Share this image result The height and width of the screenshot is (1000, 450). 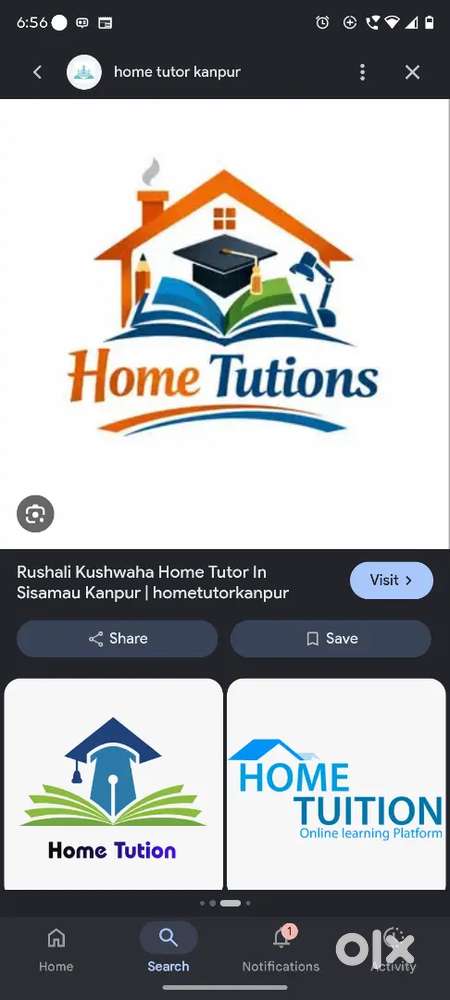117,638
